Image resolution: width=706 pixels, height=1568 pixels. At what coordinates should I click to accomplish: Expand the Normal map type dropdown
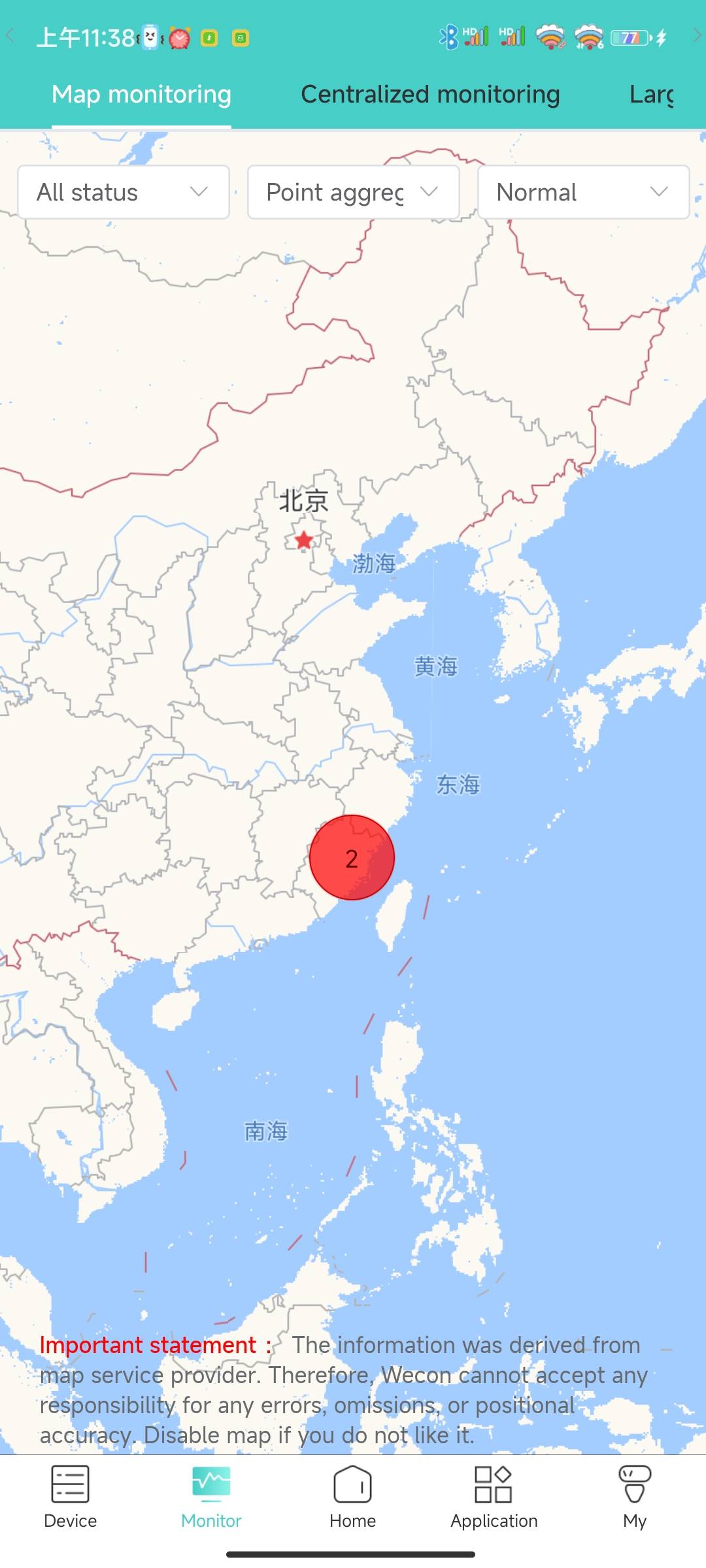point(583,192)
